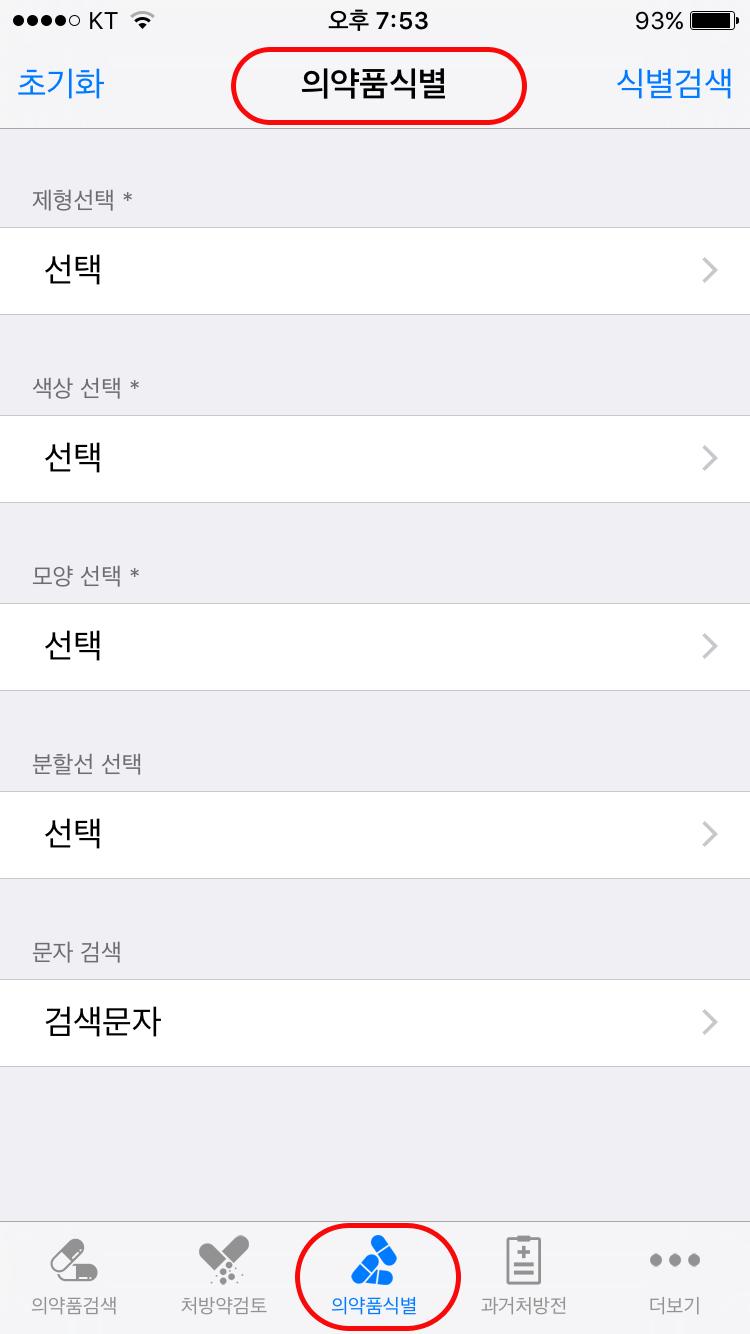Open the 분할선 선택 selection row
The image size is (750, 1334).
[375, 835]
